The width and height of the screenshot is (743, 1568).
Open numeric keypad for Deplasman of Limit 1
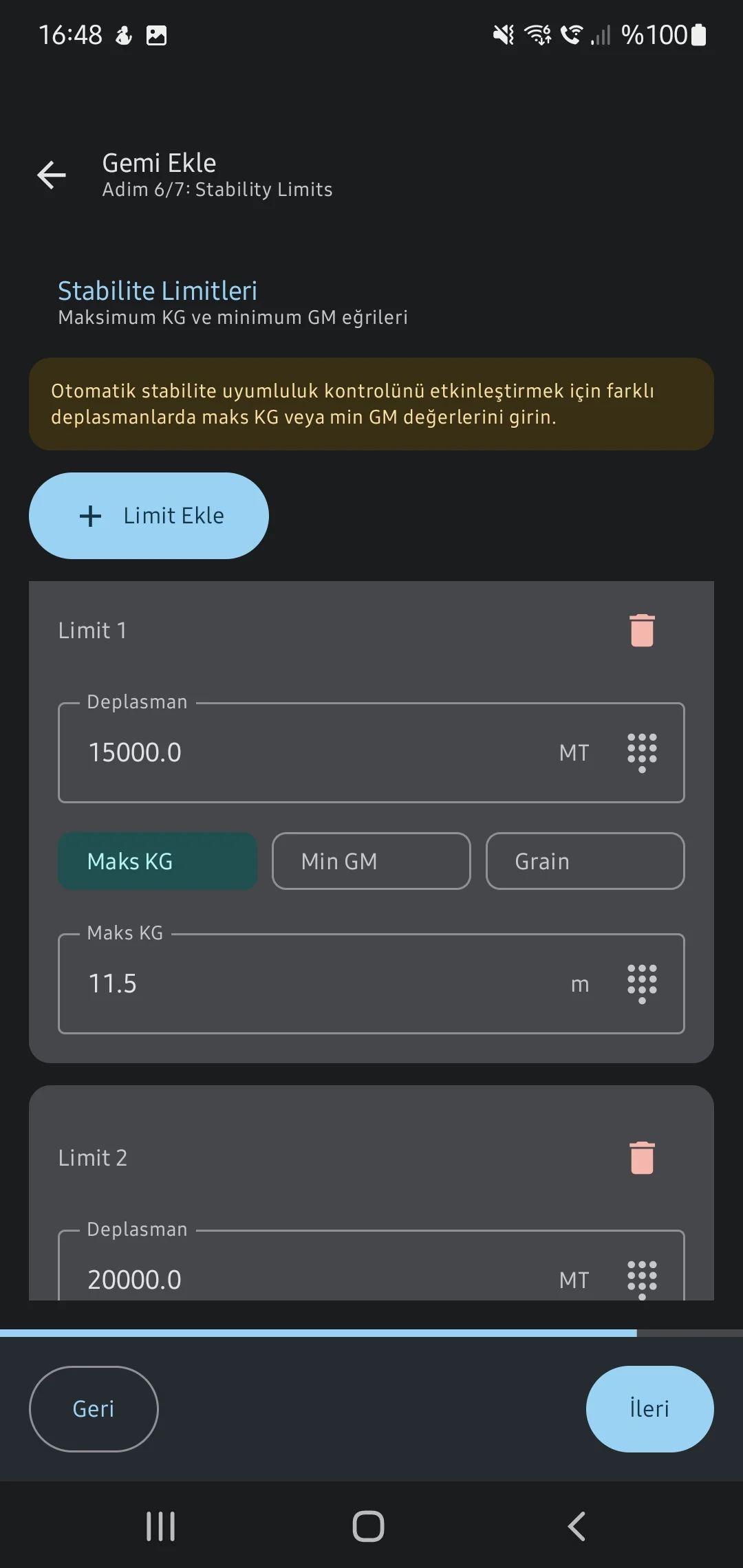[x=641, y=753]
